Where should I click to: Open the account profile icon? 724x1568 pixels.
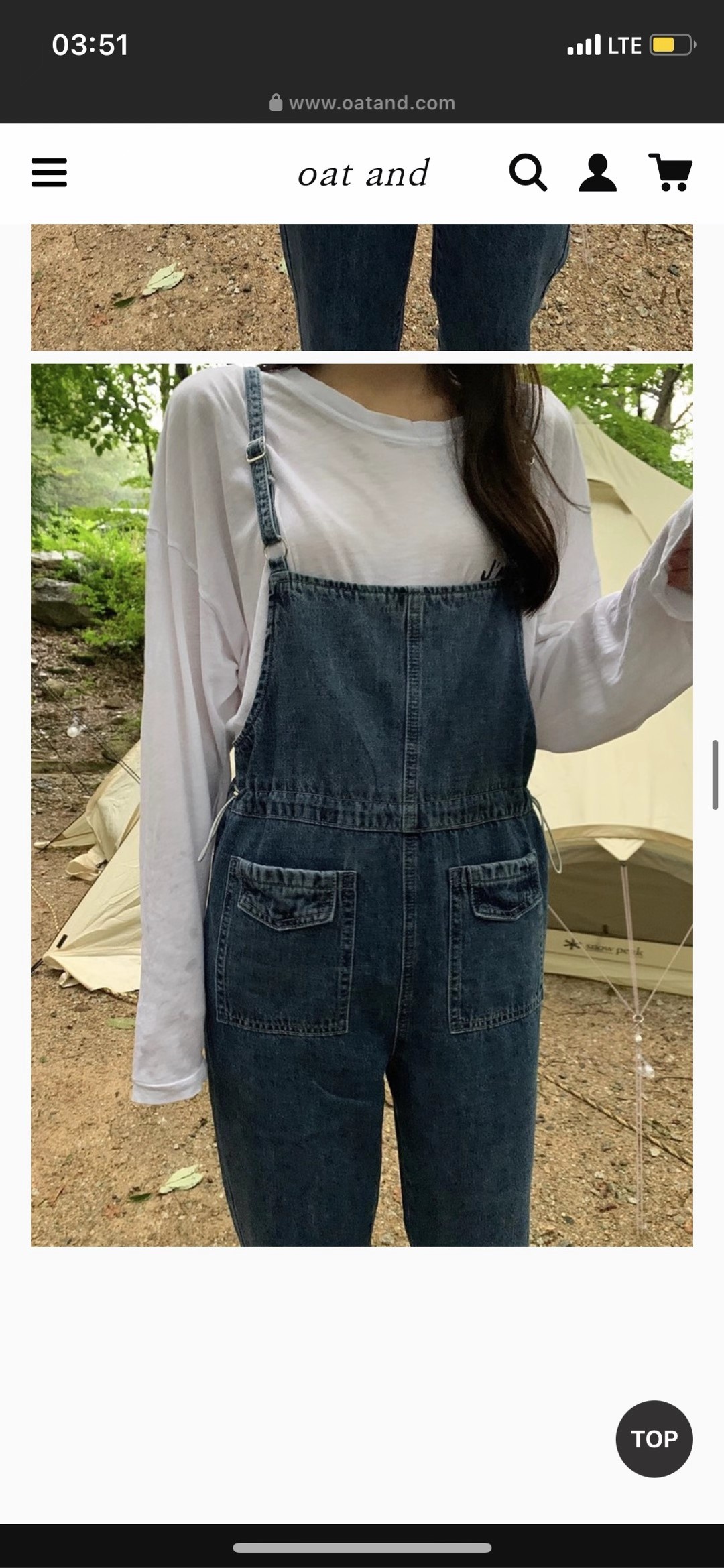click(x=597, y=173)
